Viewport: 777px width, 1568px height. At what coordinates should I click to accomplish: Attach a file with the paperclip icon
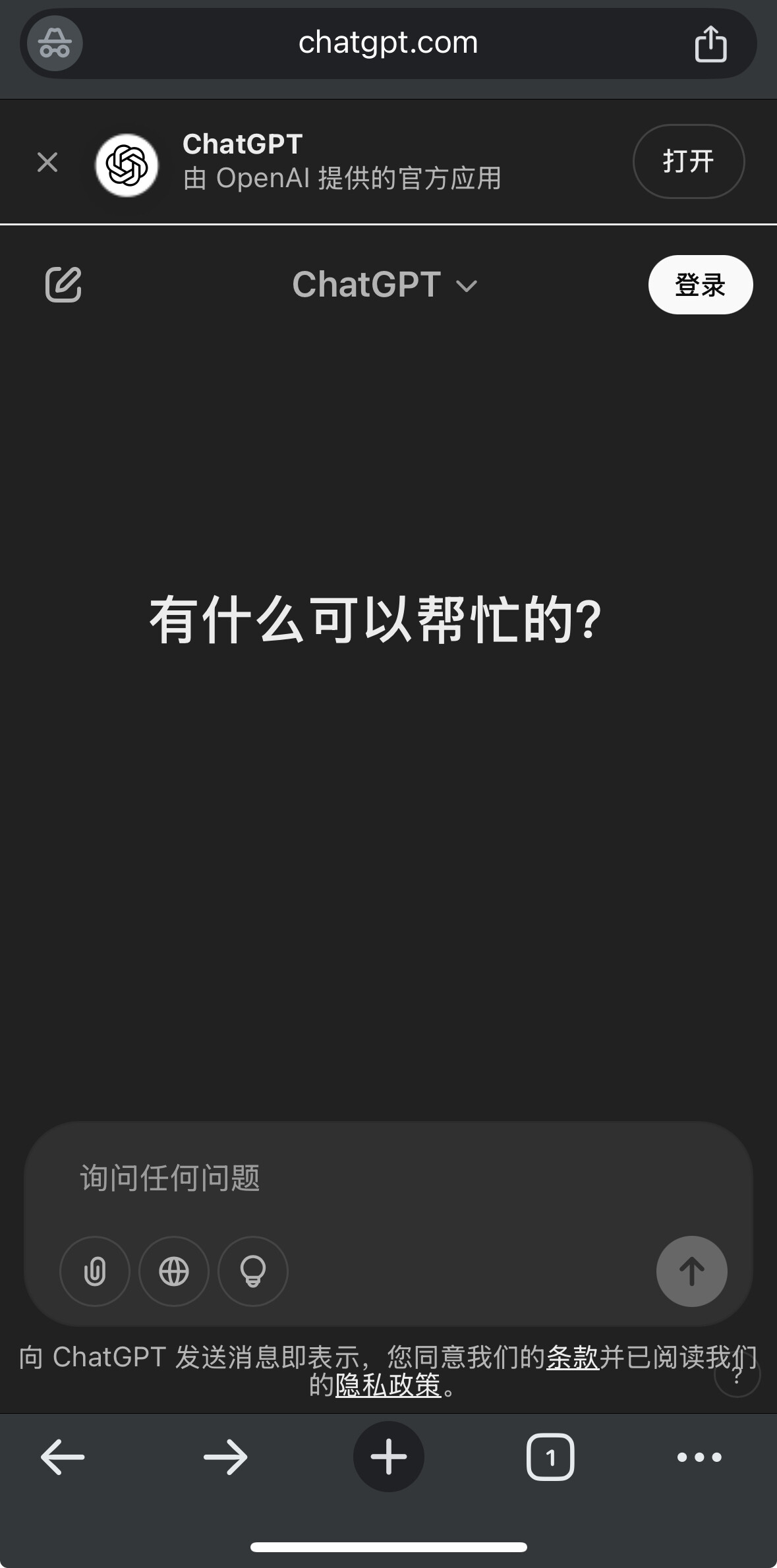coord(95,1271)
